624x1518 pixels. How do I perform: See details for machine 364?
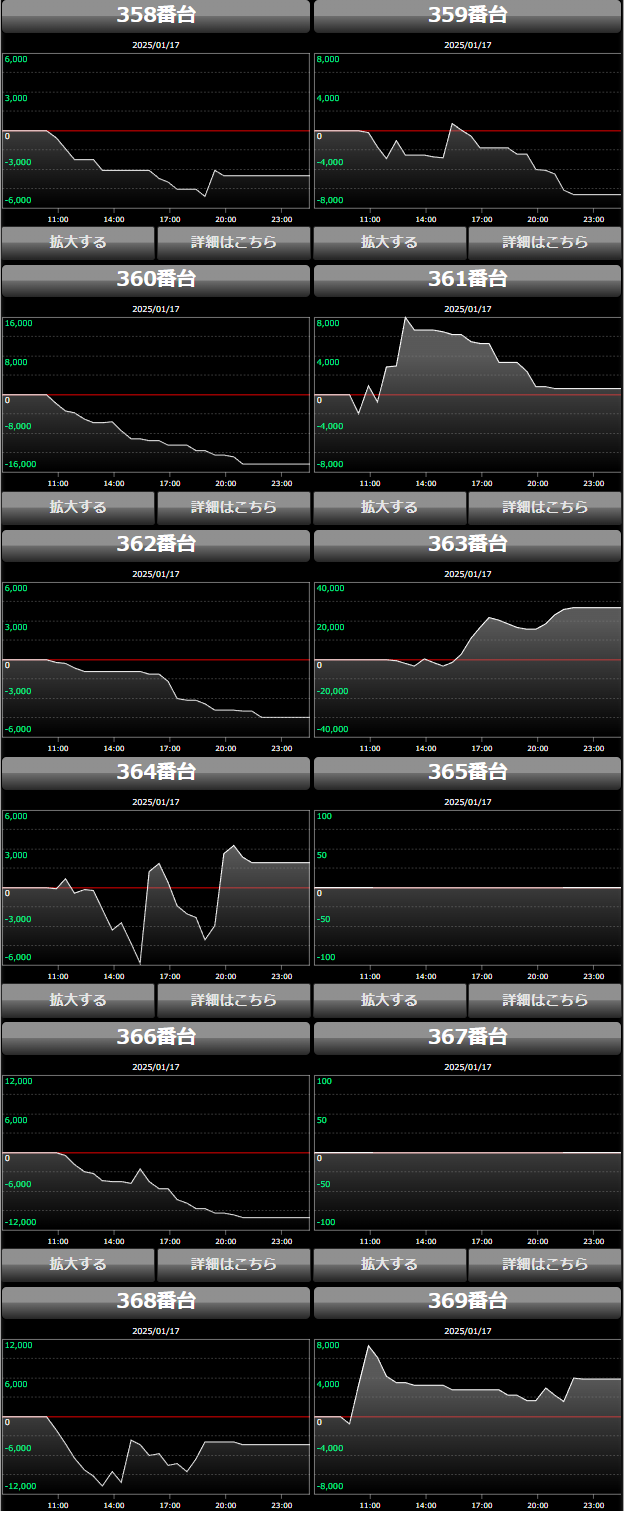233,1000
